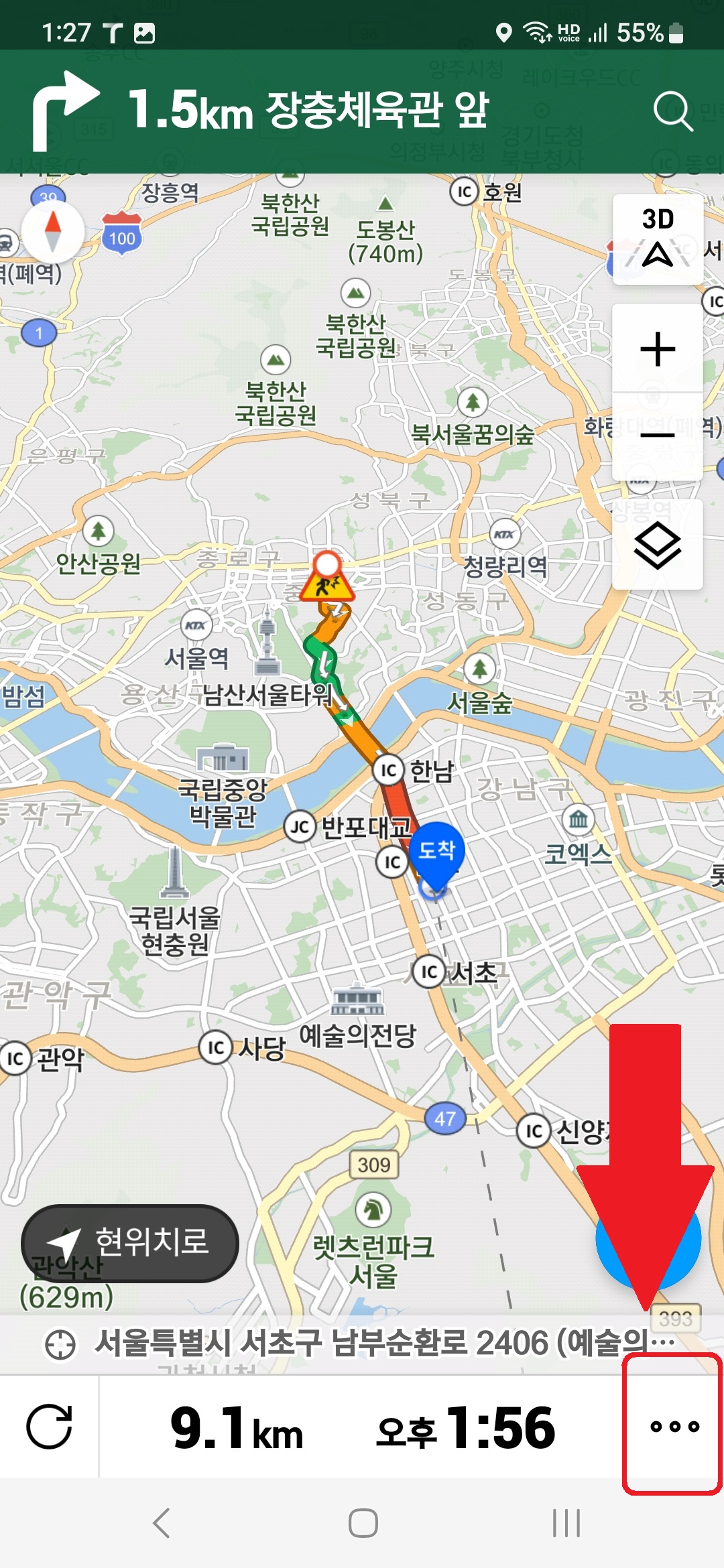
Task: Open the map layers icon
Action: pyautogui.click(x=657, y=546)
